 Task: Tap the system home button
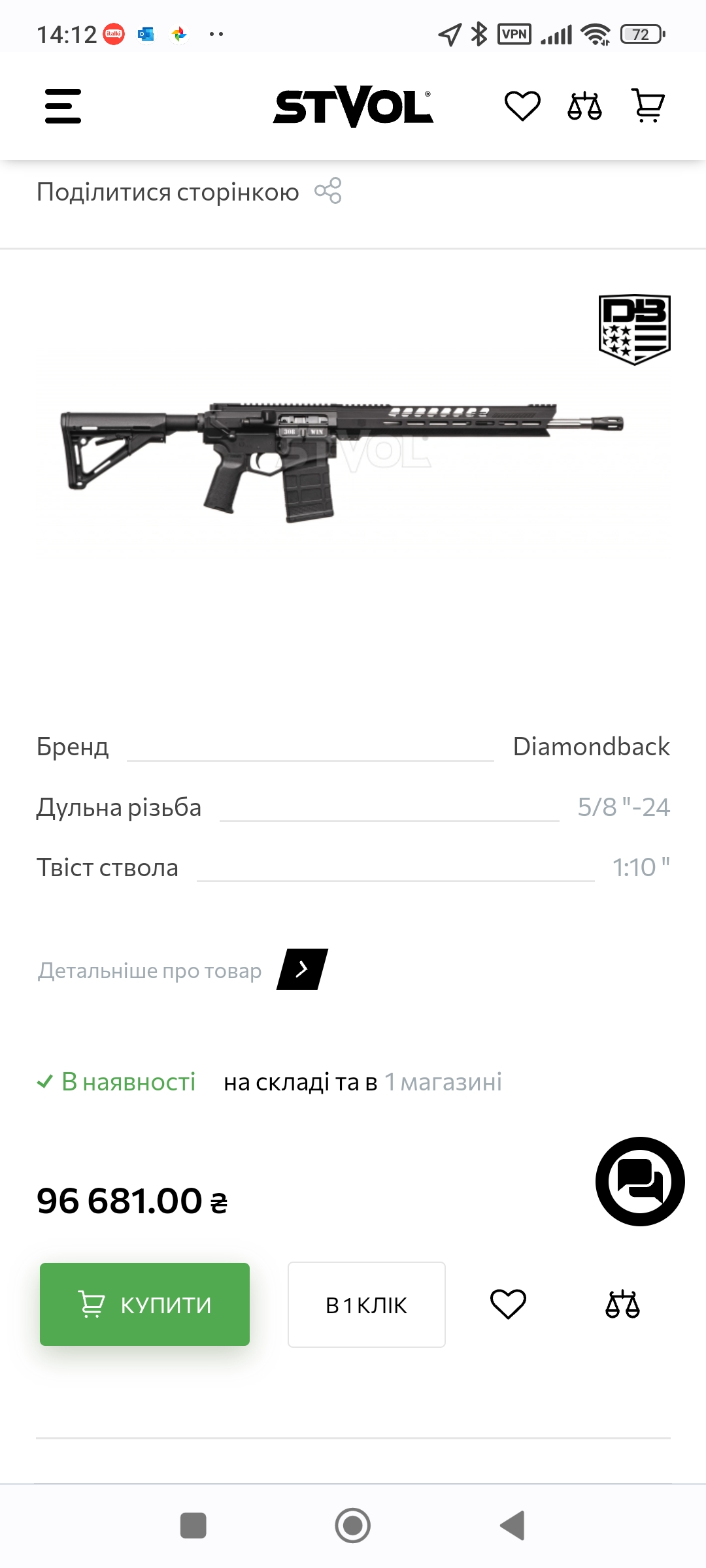click(x=353, y=1526)
